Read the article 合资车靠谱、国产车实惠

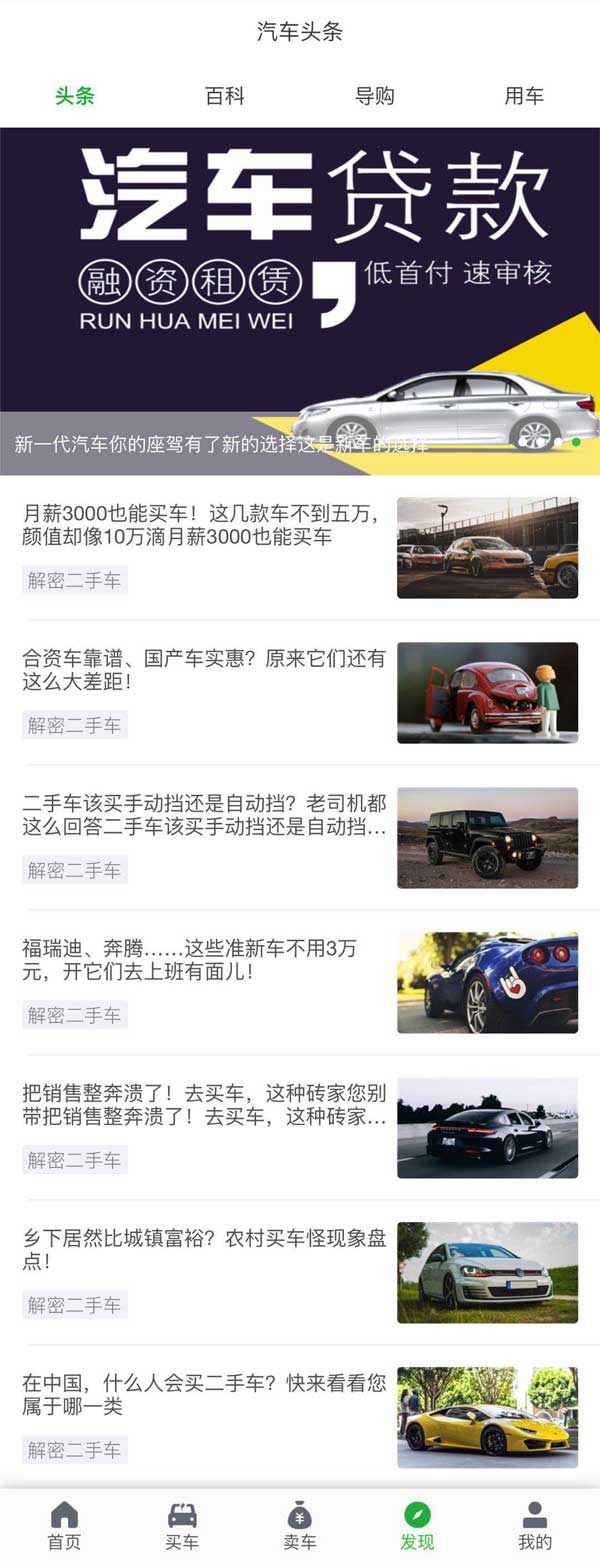tap(204, 671)
